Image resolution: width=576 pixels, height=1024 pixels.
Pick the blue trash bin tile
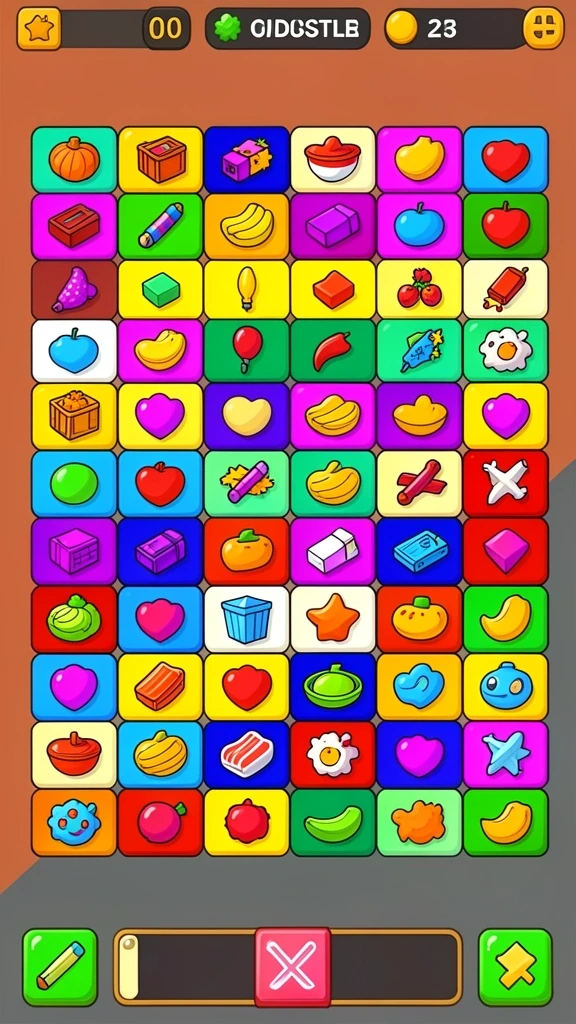(x=247, y=619)
